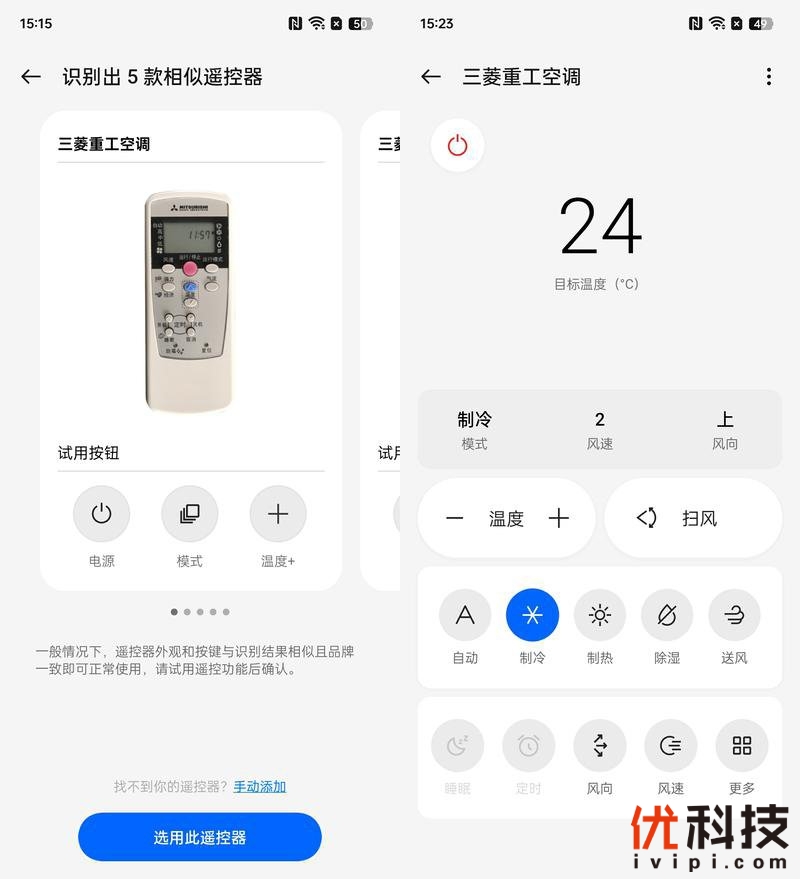Switch to the 制热 heating mode

click(599, 616)
